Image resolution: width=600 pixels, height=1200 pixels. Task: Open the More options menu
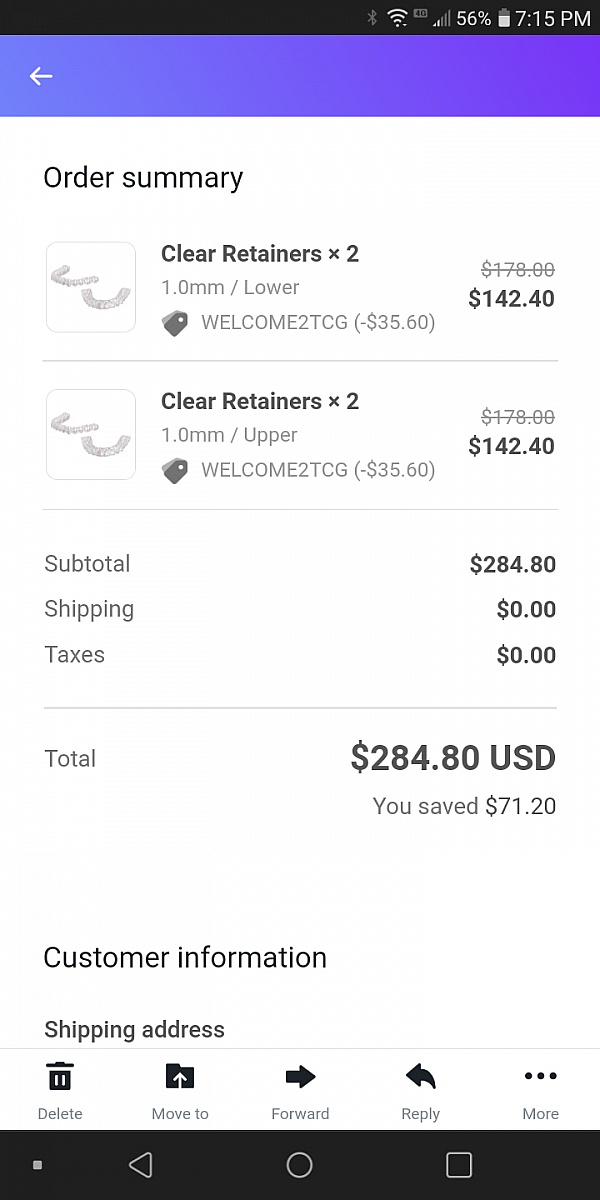[540, 1090]
